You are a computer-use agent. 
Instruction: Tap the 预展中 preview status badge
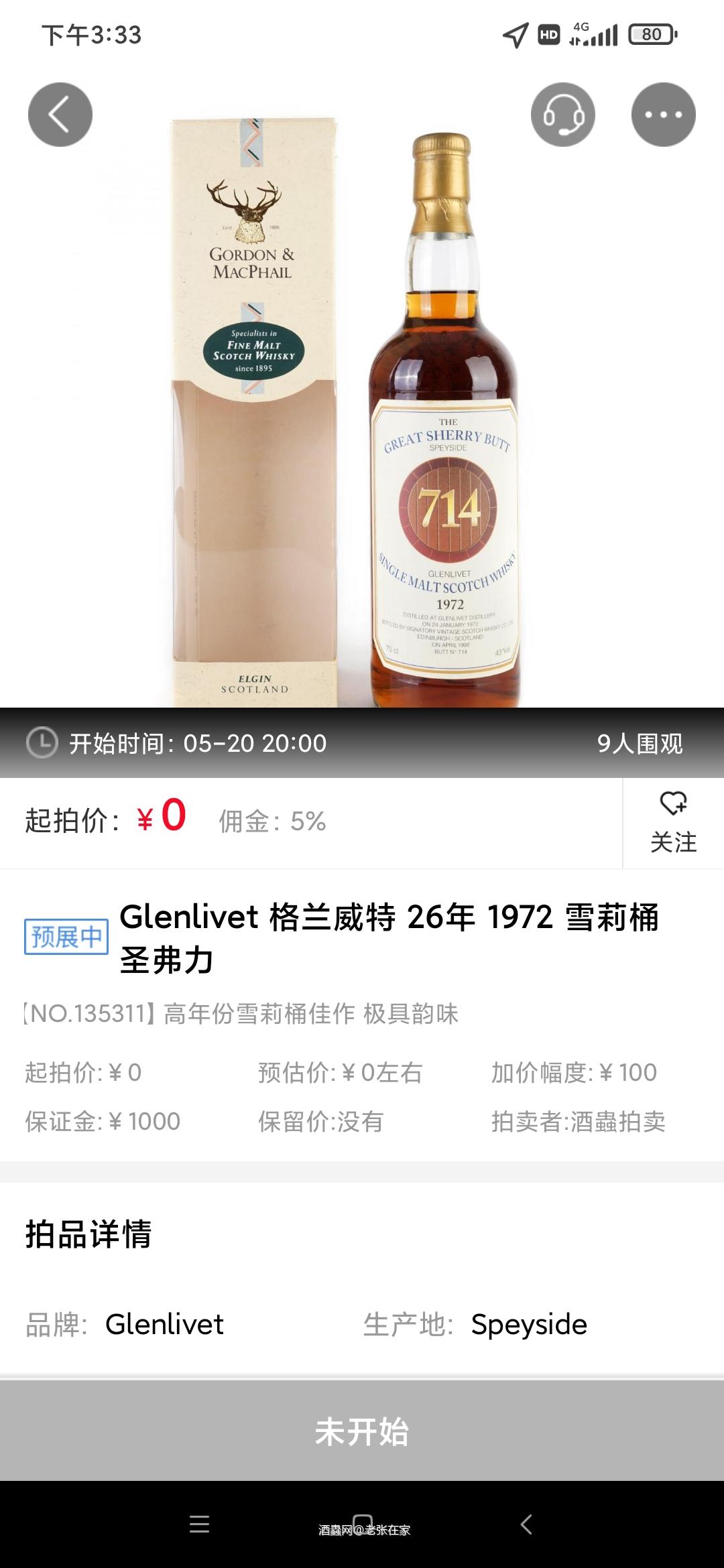click(66, 937)
